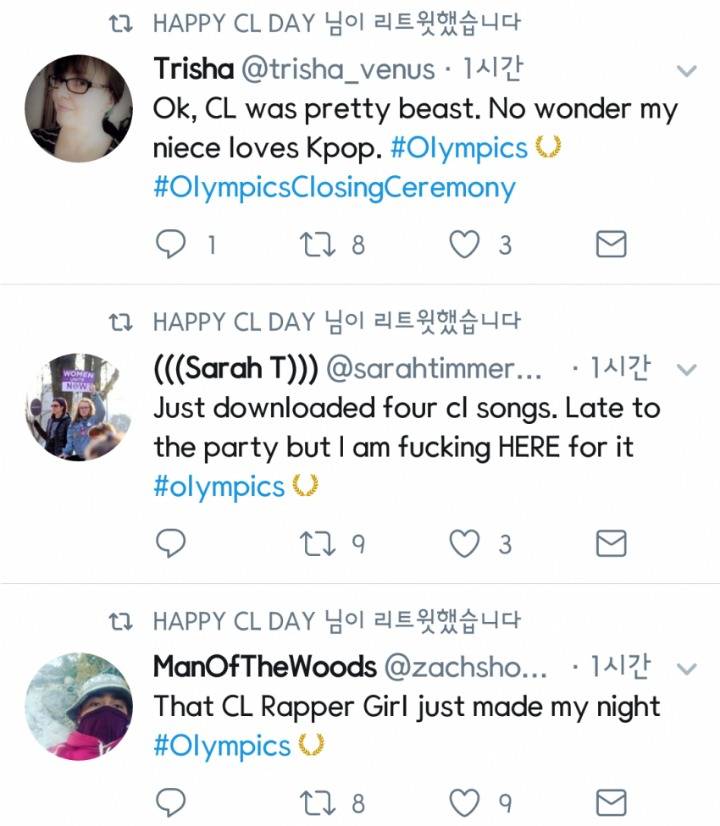
Task: Retweet Sarah T's tweet
Action: coord(318,543)
